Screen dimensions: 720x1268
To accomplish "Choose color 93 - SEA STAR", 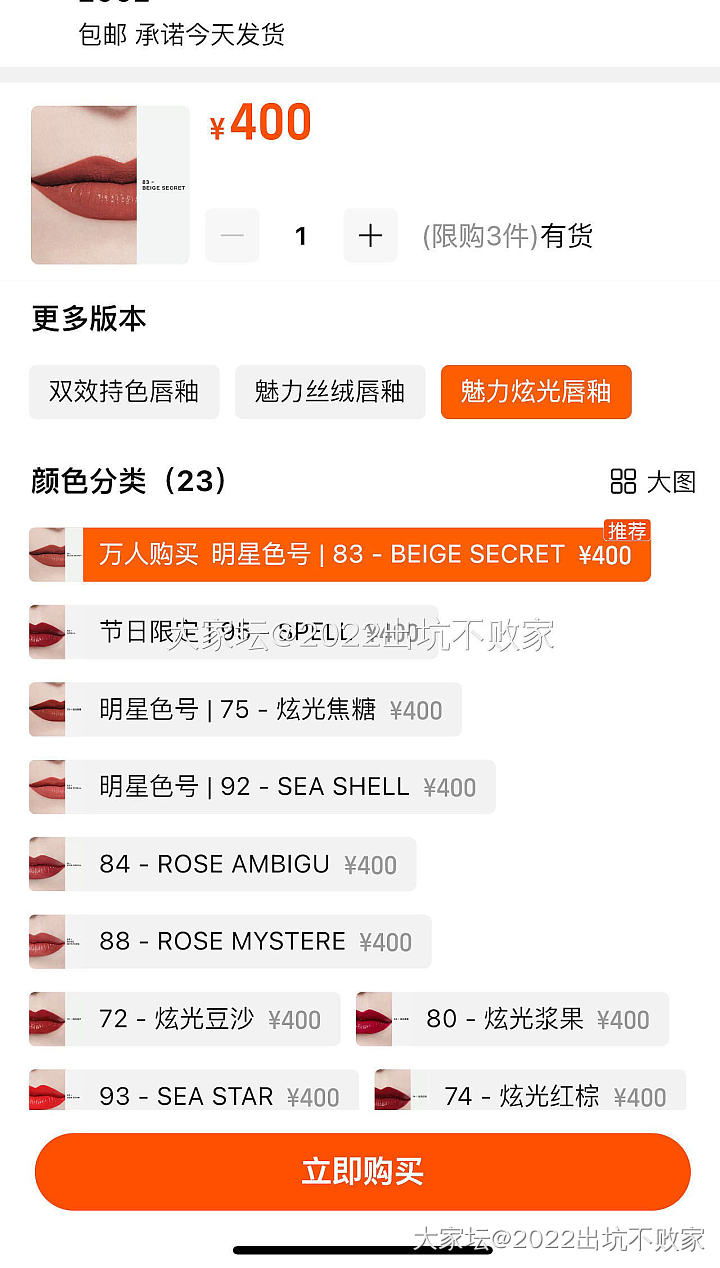I will (x=194, y=1094).
